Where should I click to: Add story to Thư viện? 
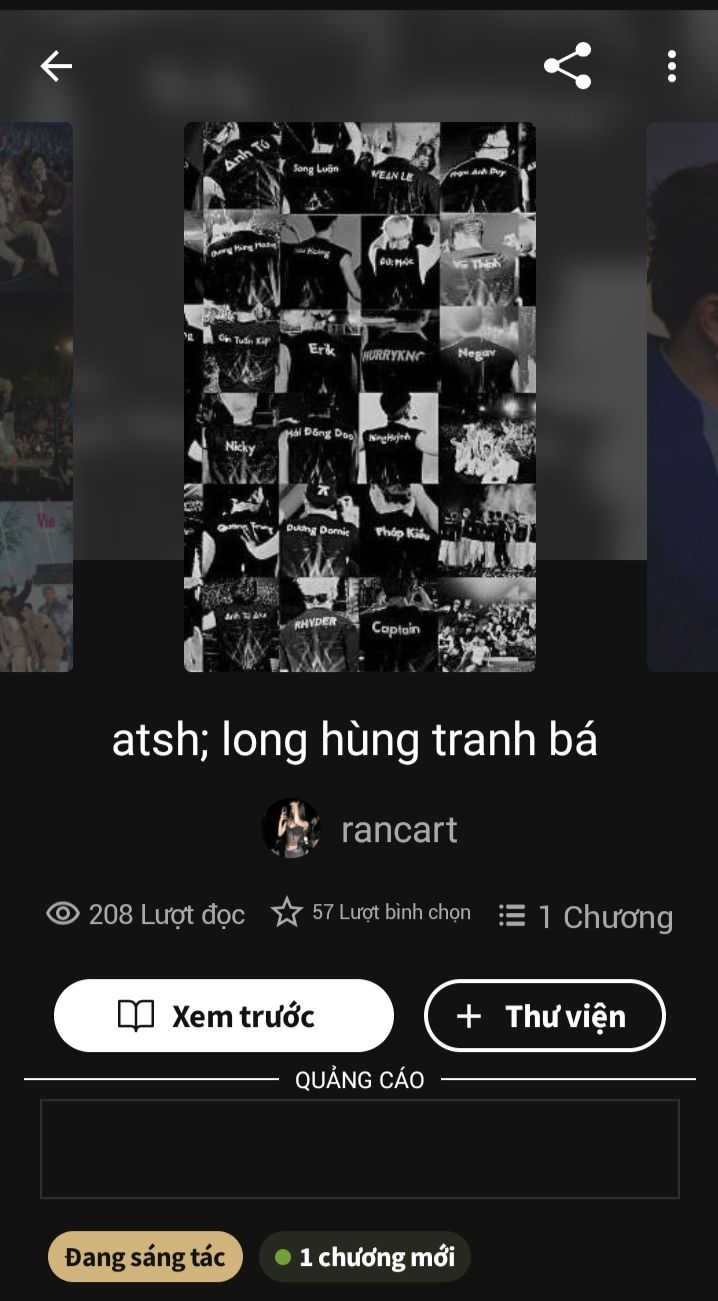pyautogui.click(x=545, y=1016)
